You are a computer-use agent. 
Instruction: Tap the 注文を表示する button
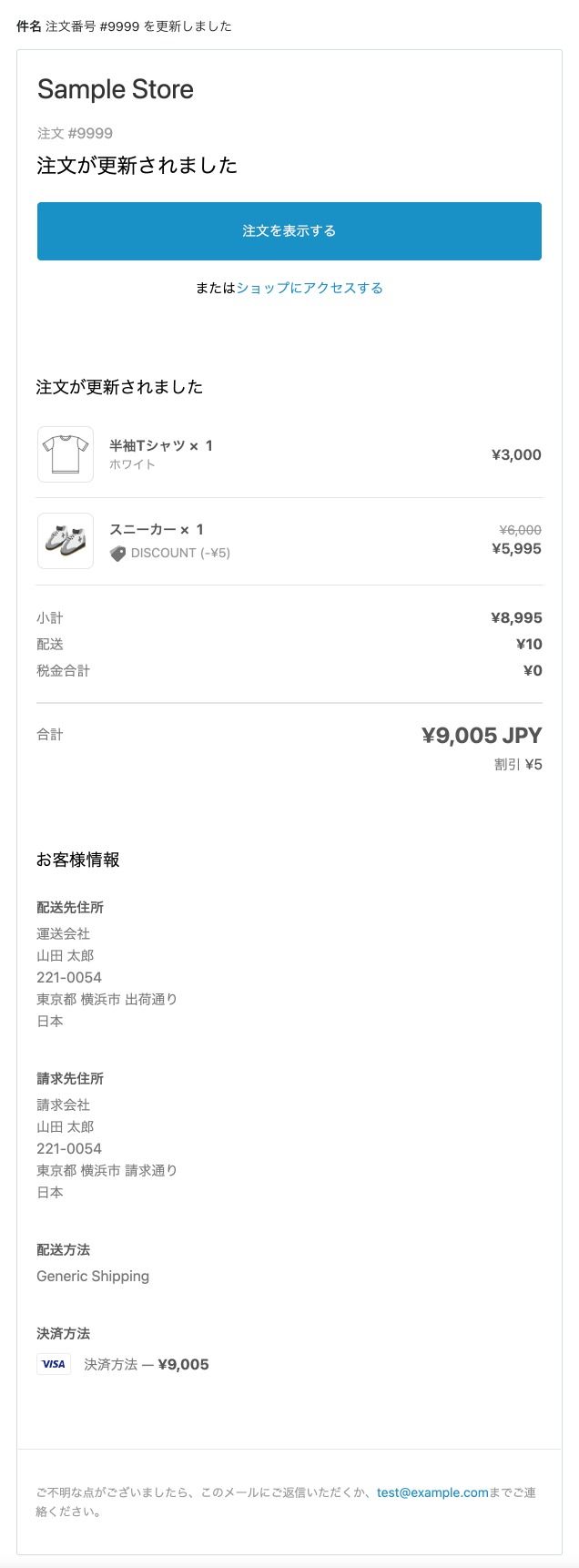tap(289, 231)
